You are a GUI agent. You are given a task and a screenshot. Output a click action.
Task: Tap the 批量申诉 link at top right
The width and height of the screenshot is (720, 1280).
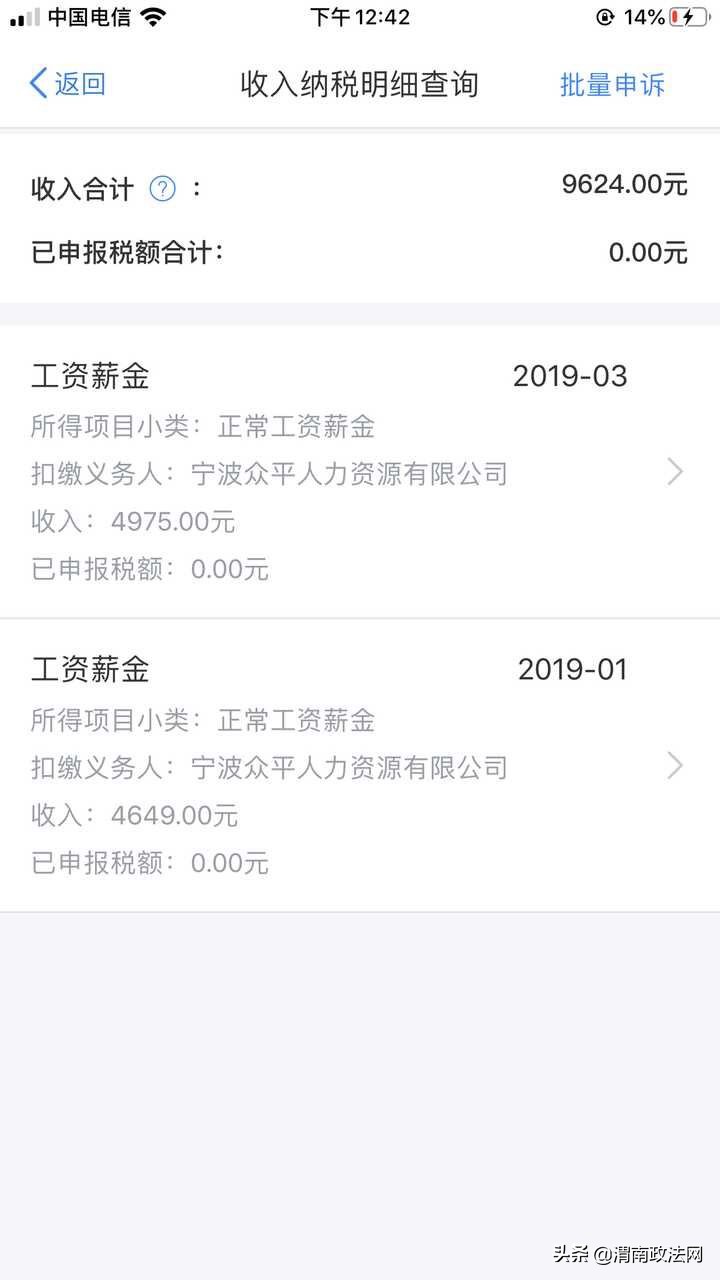tap(611, 85)
